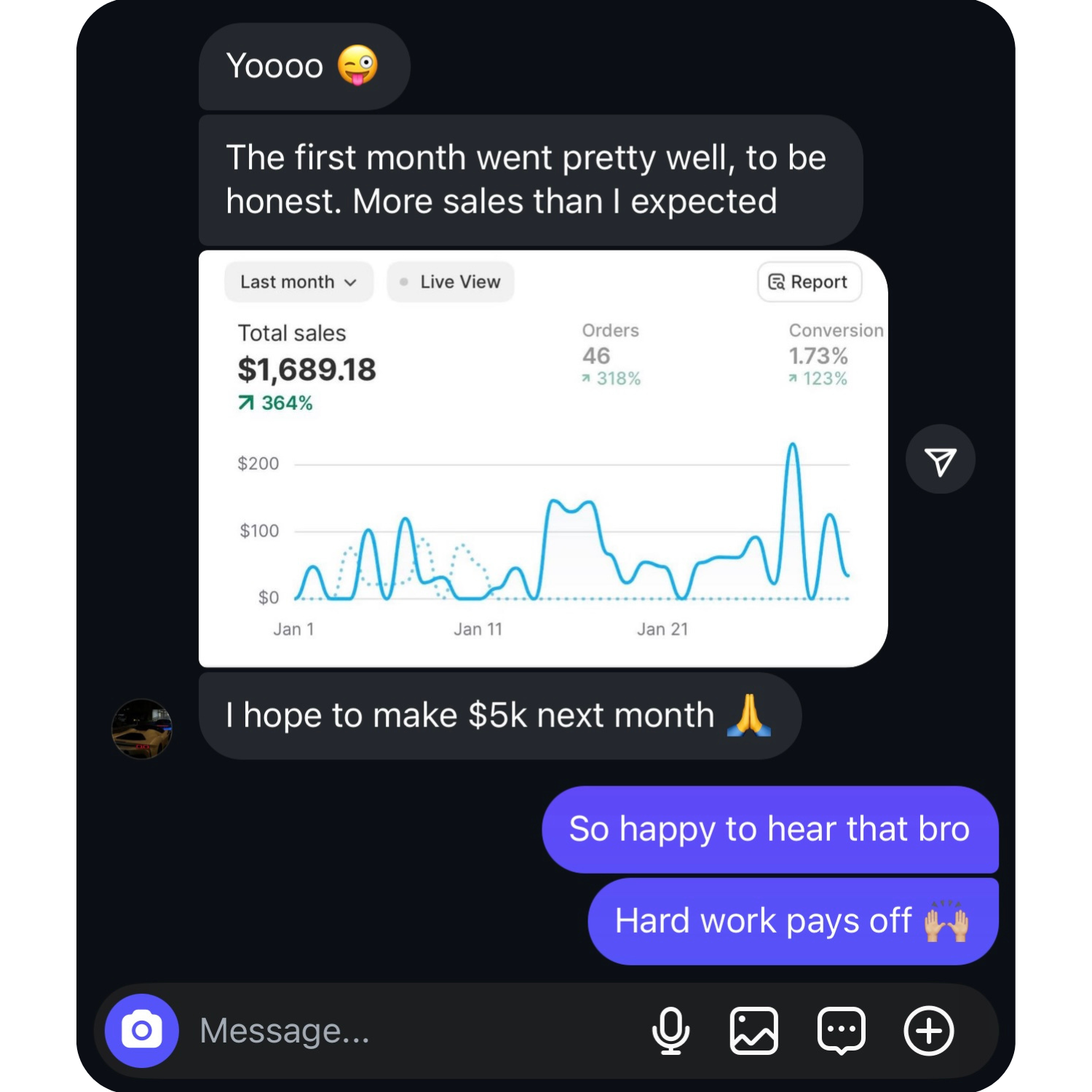Open the sticker and GIF picker
Viewport: 1092px width, 1092px height.
coord(842,1030)
